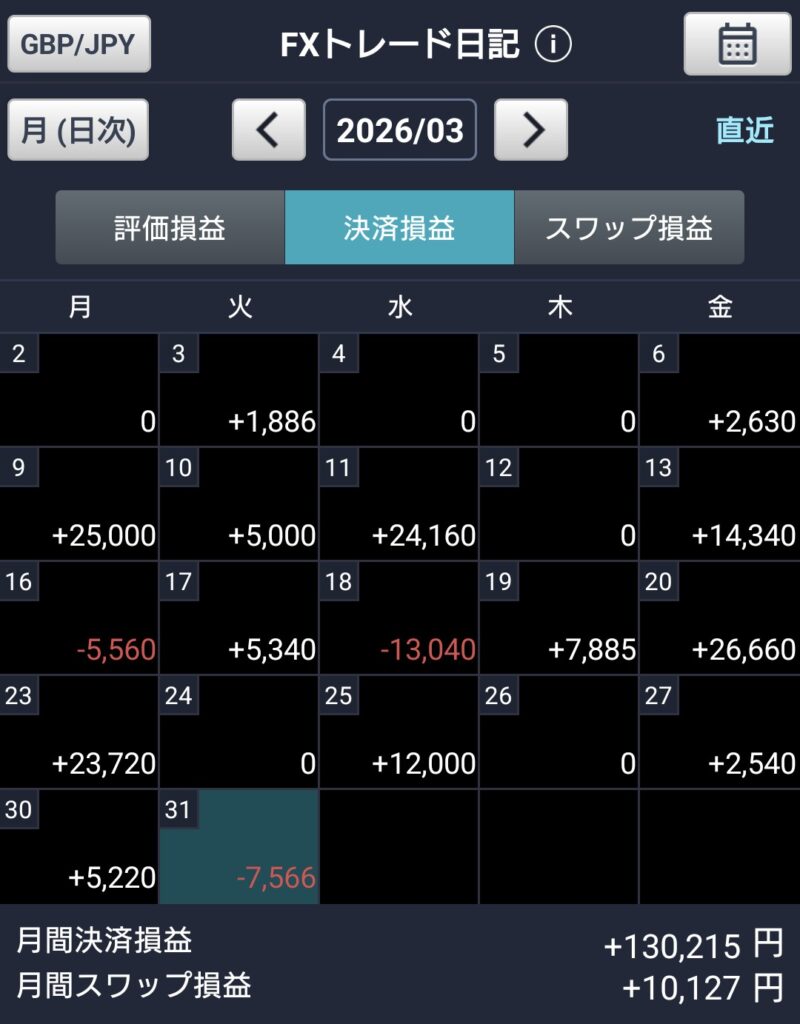Open day 19 with +7,885
The height and width of the screenshot is (1024, 800).
[x=559, y=618]
